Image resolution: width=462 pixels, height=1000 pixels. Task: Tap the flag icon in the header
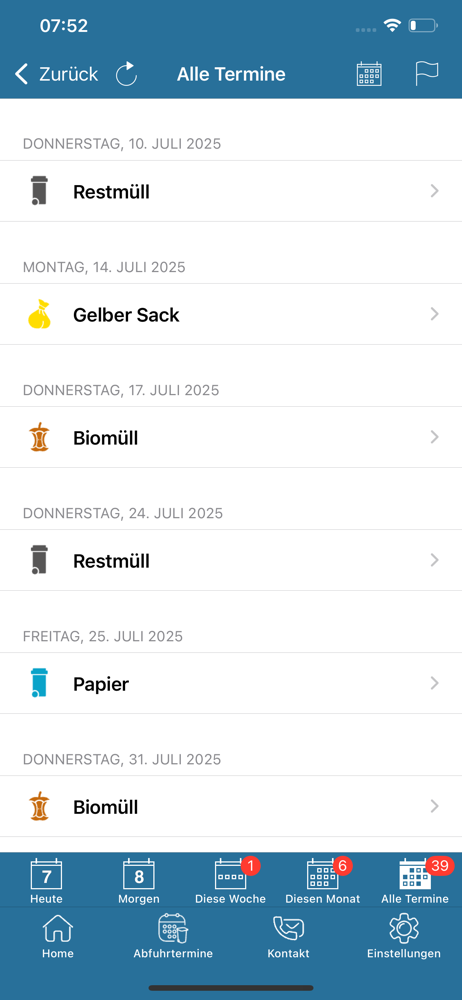tap(427, 74)
